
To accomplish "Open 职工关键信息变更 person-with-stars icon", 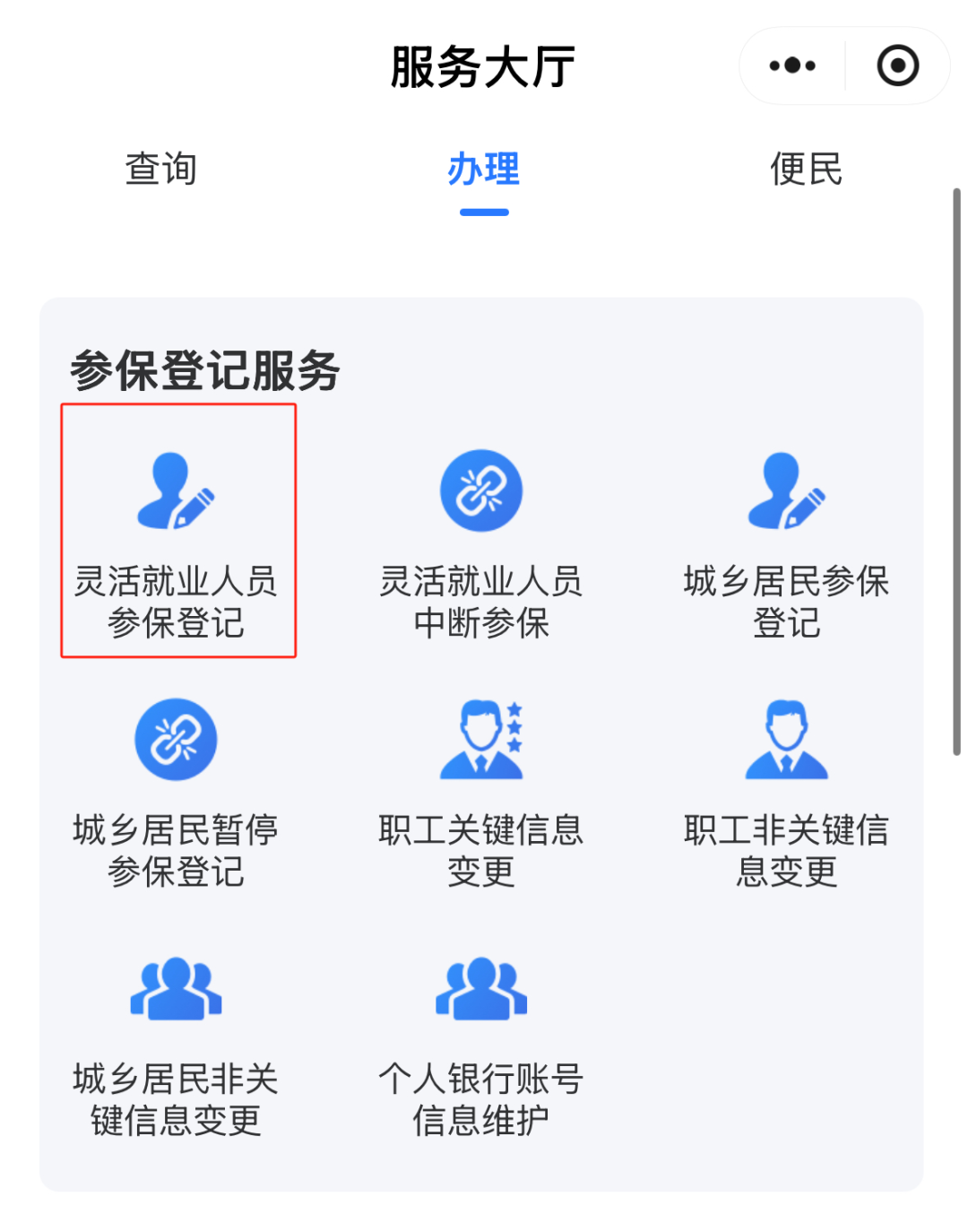I will [x=481, y=739].
